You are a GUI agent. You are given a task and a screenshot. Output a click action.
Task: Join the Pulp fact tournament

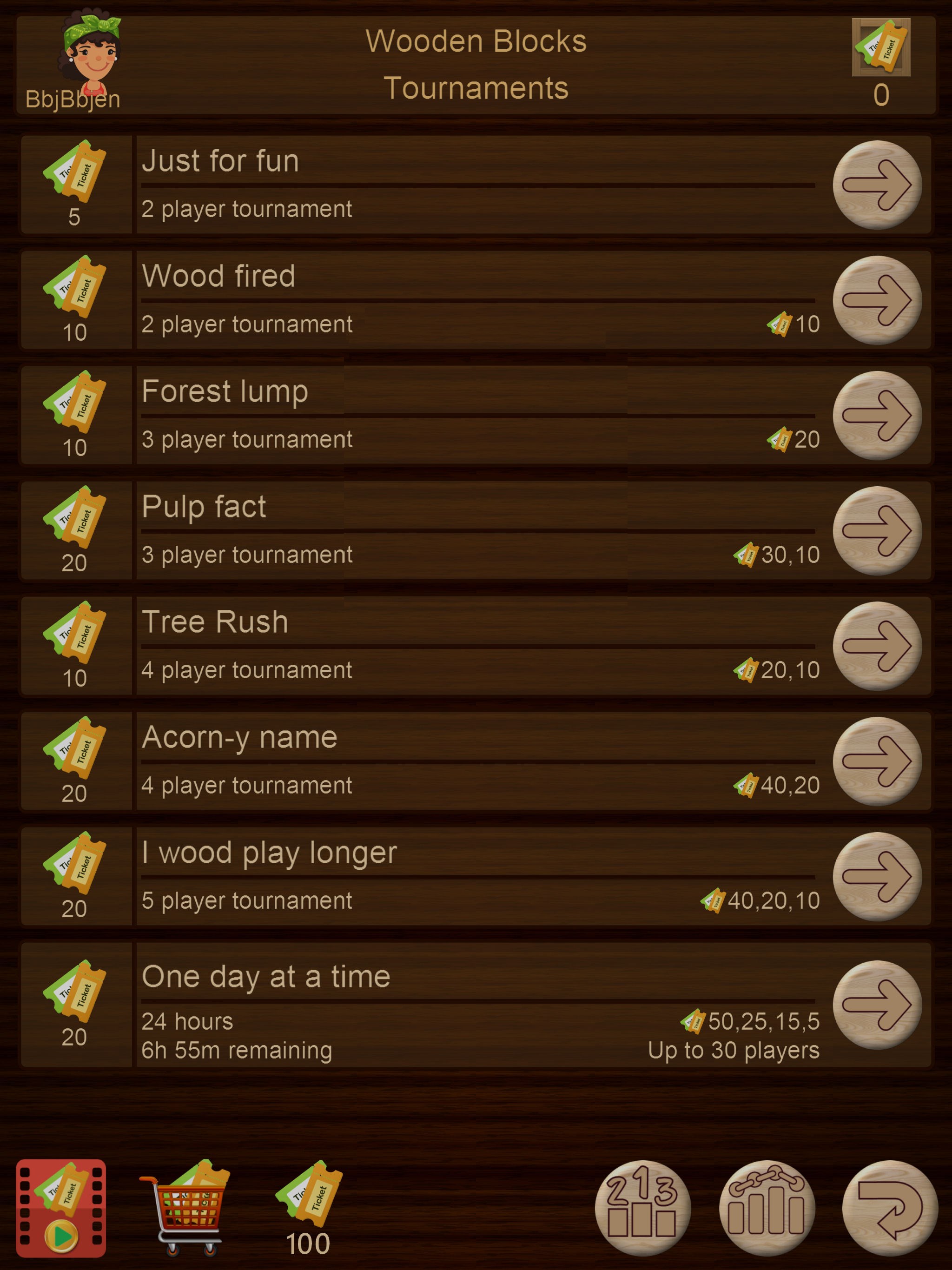coord(877,530)
